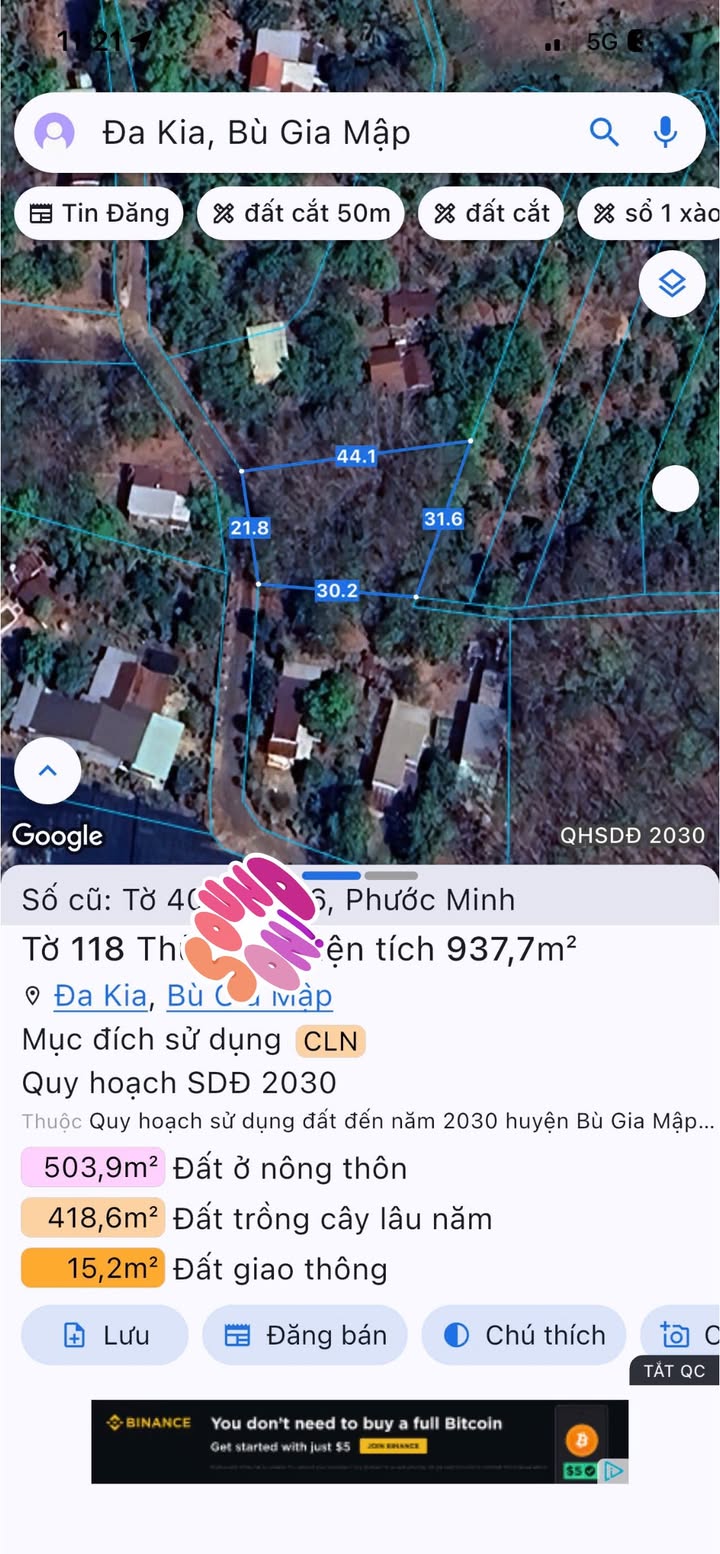
Task: Choose the đất cắt chip
Action: [x=490, y=213]
